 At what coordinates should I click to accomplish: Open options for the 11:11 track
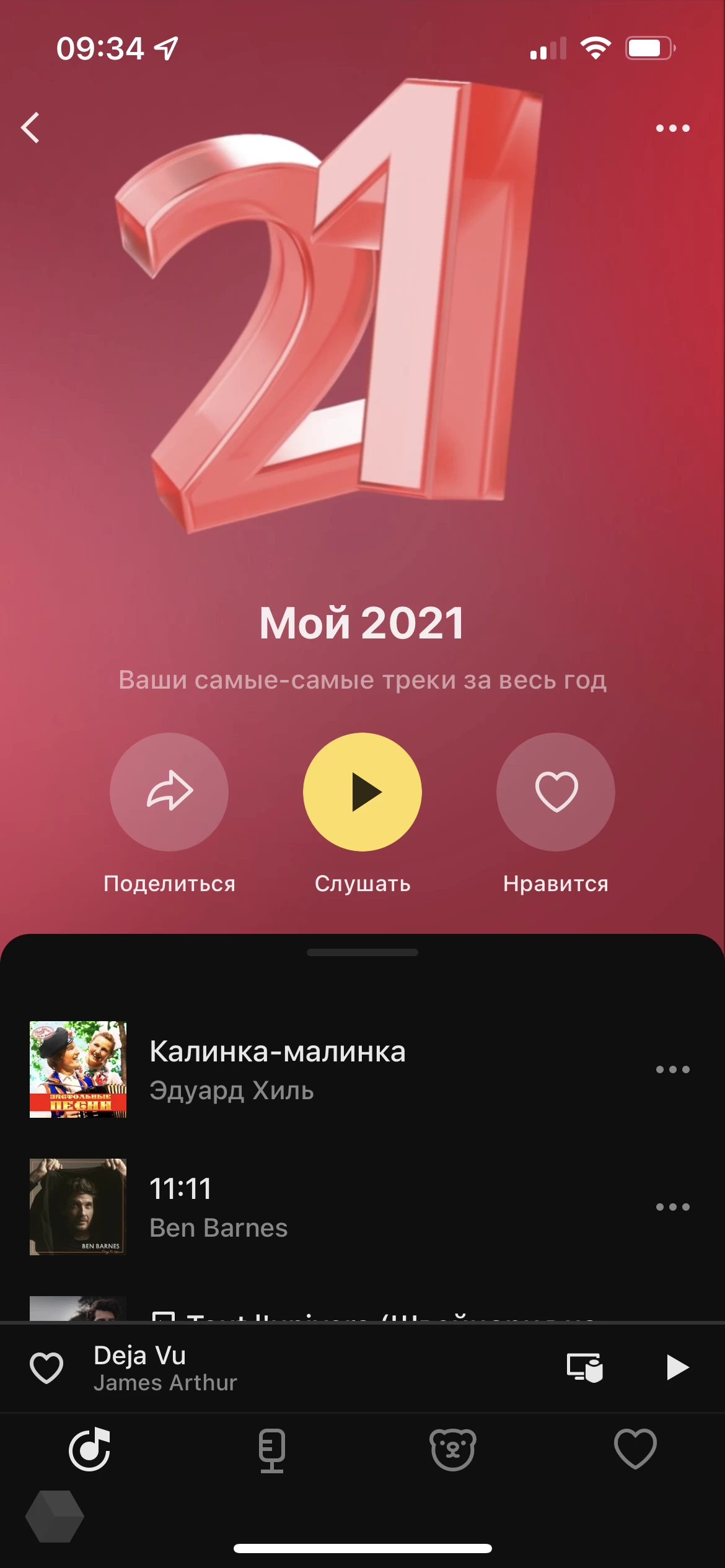tap(672, 1207)
